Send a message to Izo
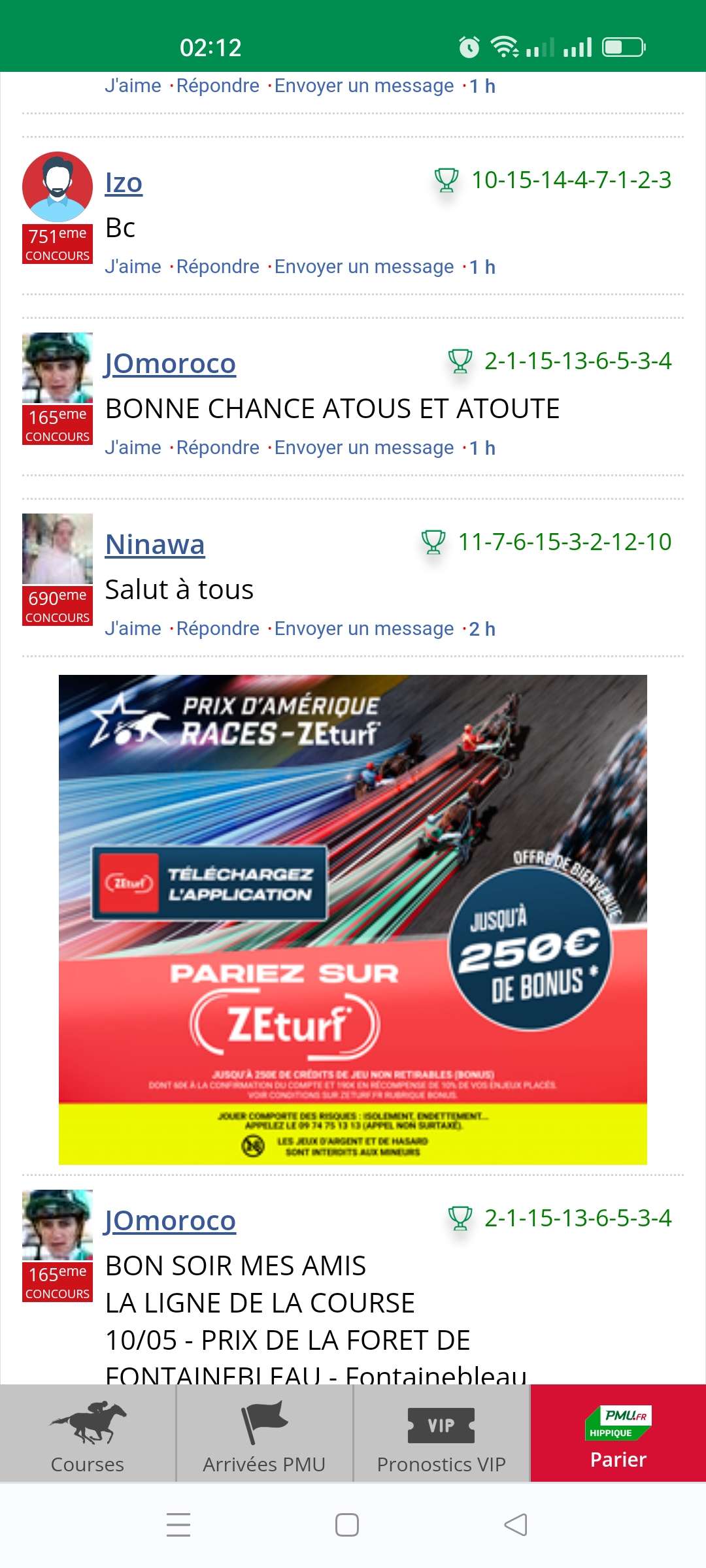Image resolution: width=706 pixels, height=1568 pixels. pyautogui.click(x=363, y=267)
